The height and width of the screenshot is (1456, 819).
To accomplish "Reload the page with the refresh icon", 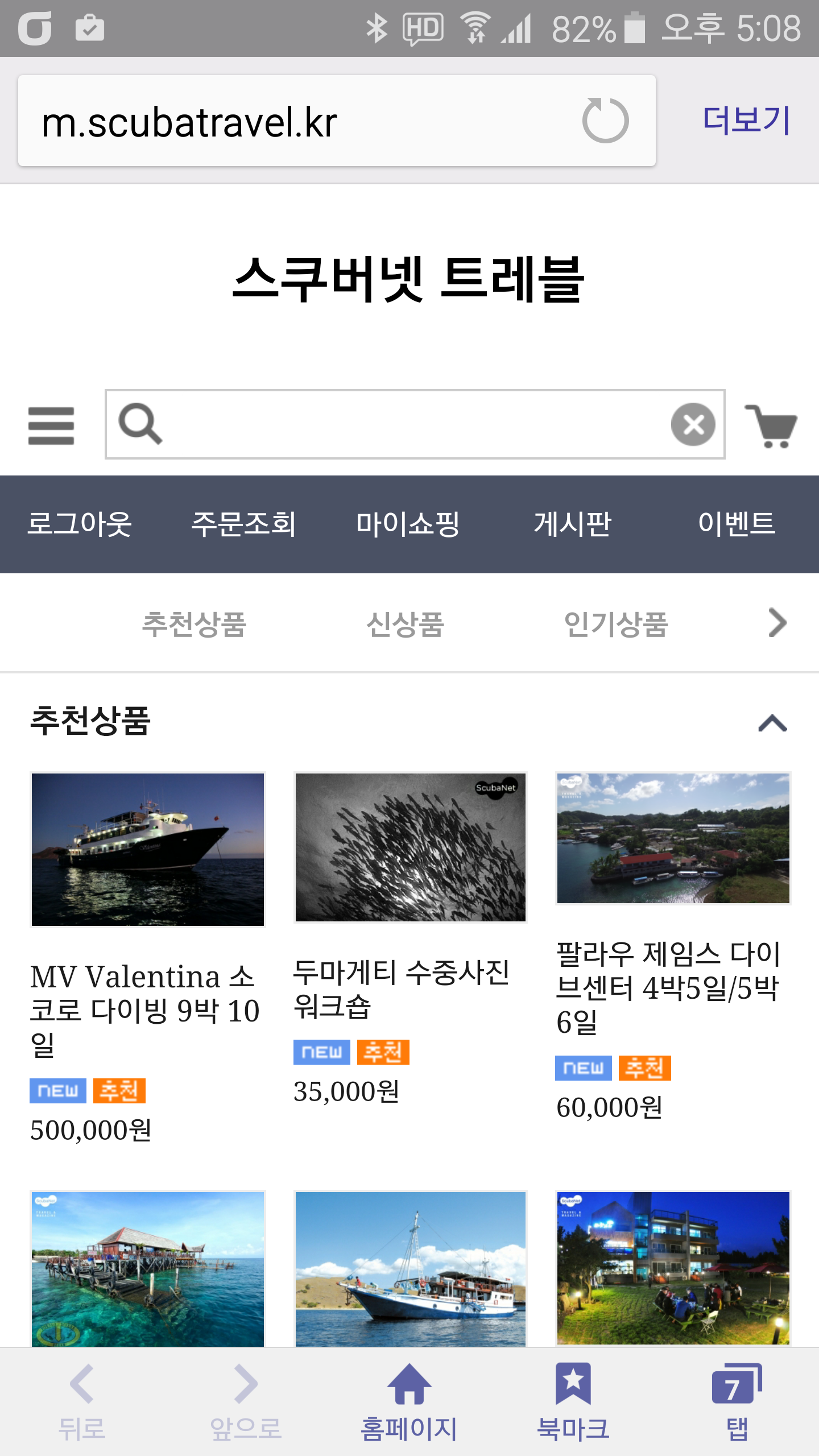I will point(605,121).
